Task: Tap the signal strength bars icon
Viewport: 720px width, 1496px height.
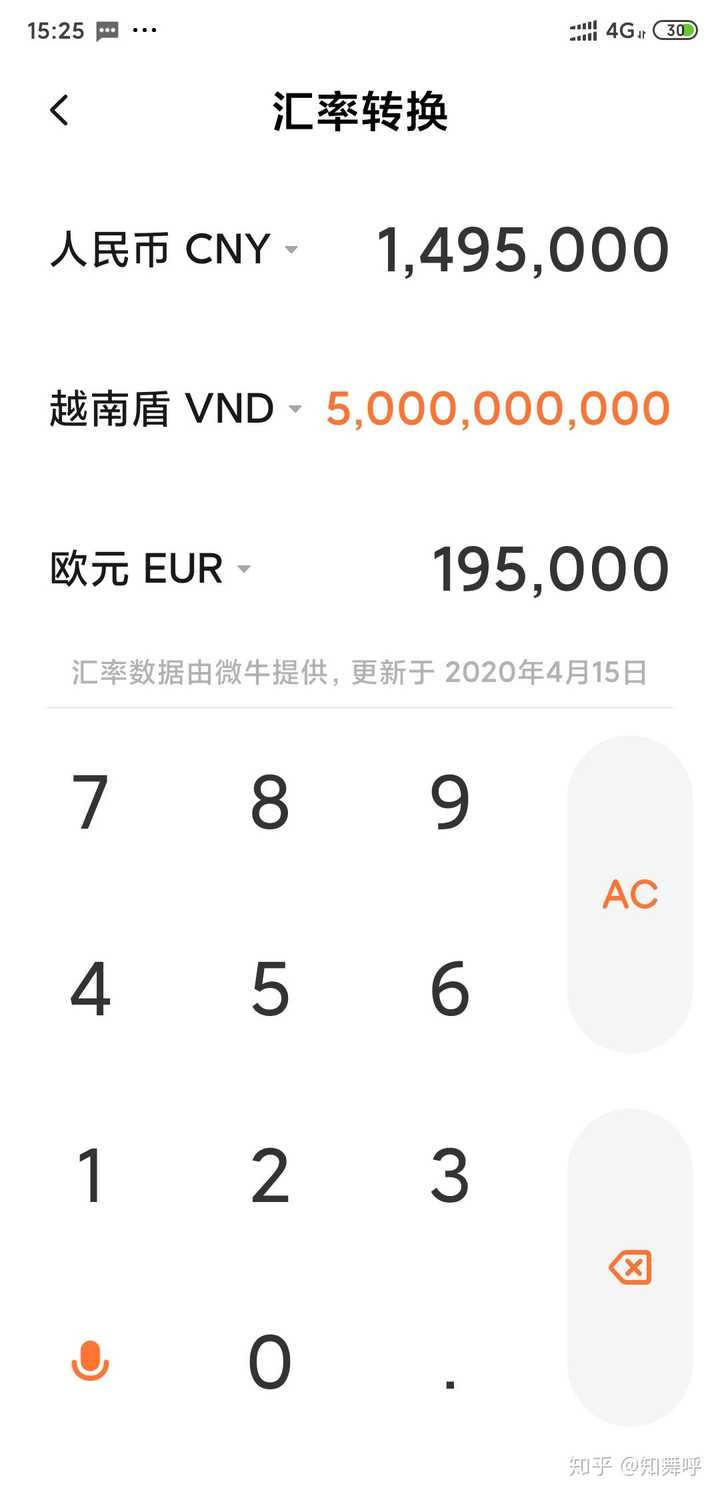Action: click(x=582, y=30)
